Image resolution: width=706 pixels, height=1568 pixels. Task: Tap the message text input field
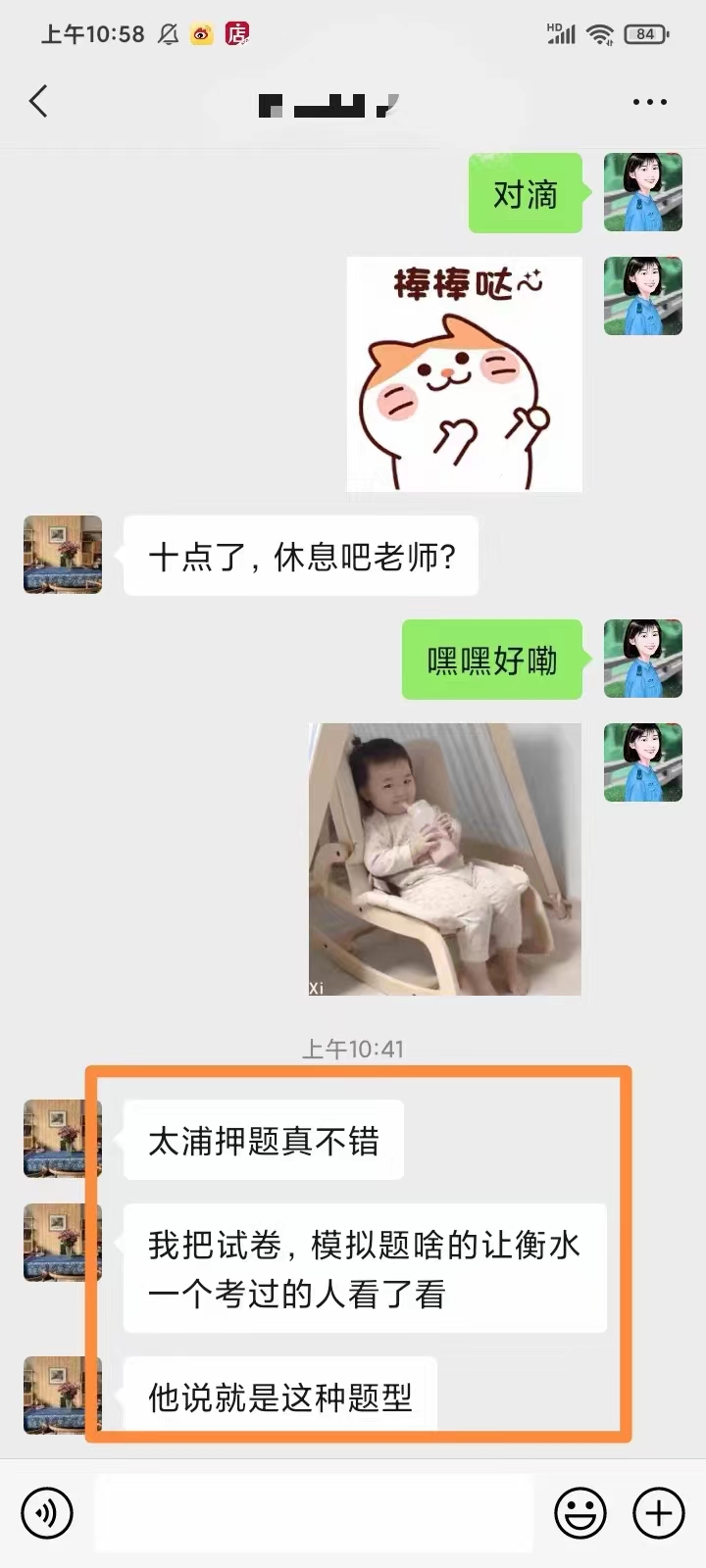click(x=314, y=1513)
